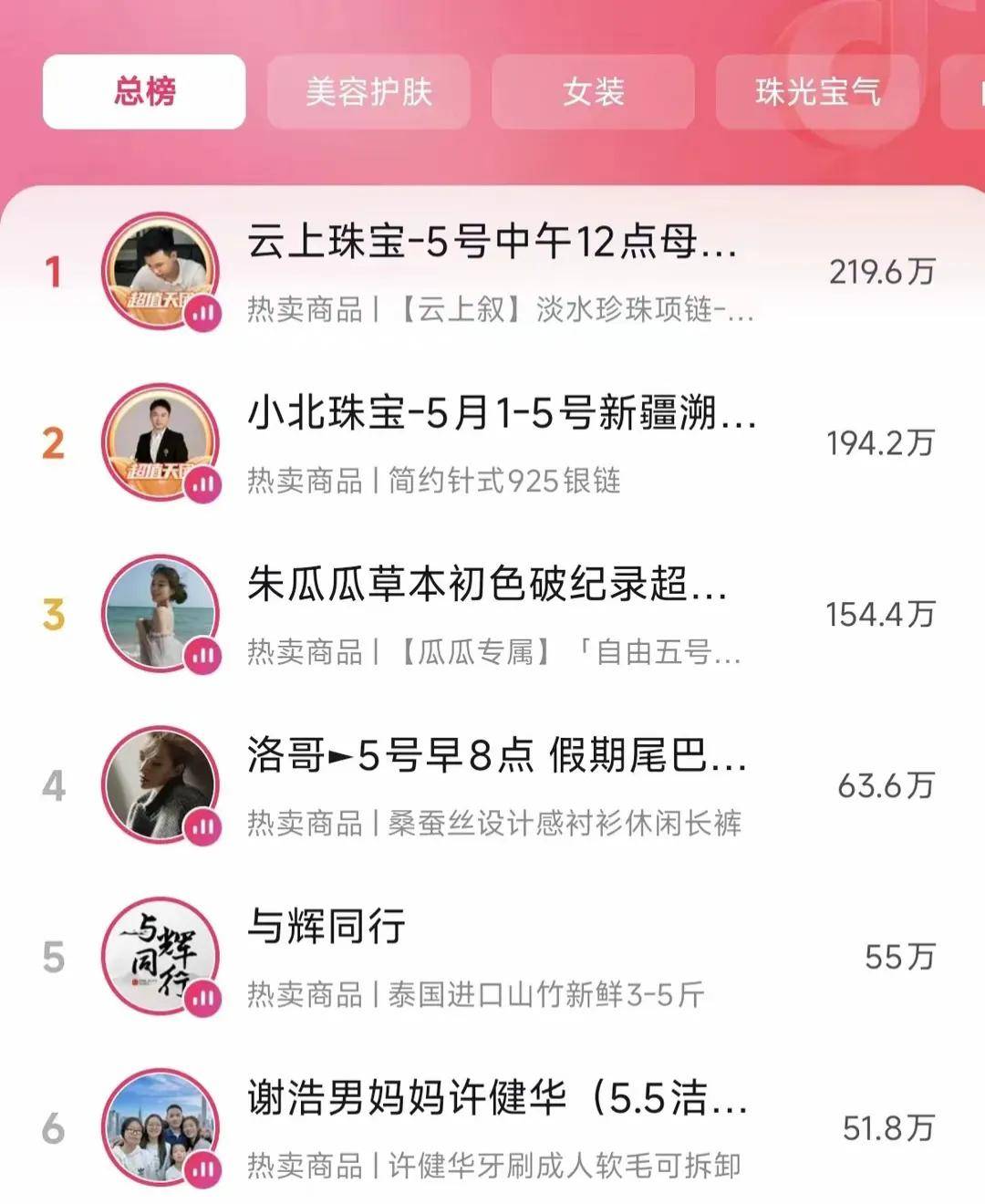Open the 云上珠宝 livestream row
This screenshot has width=985, height=1204.
click(x=493, y=272)
